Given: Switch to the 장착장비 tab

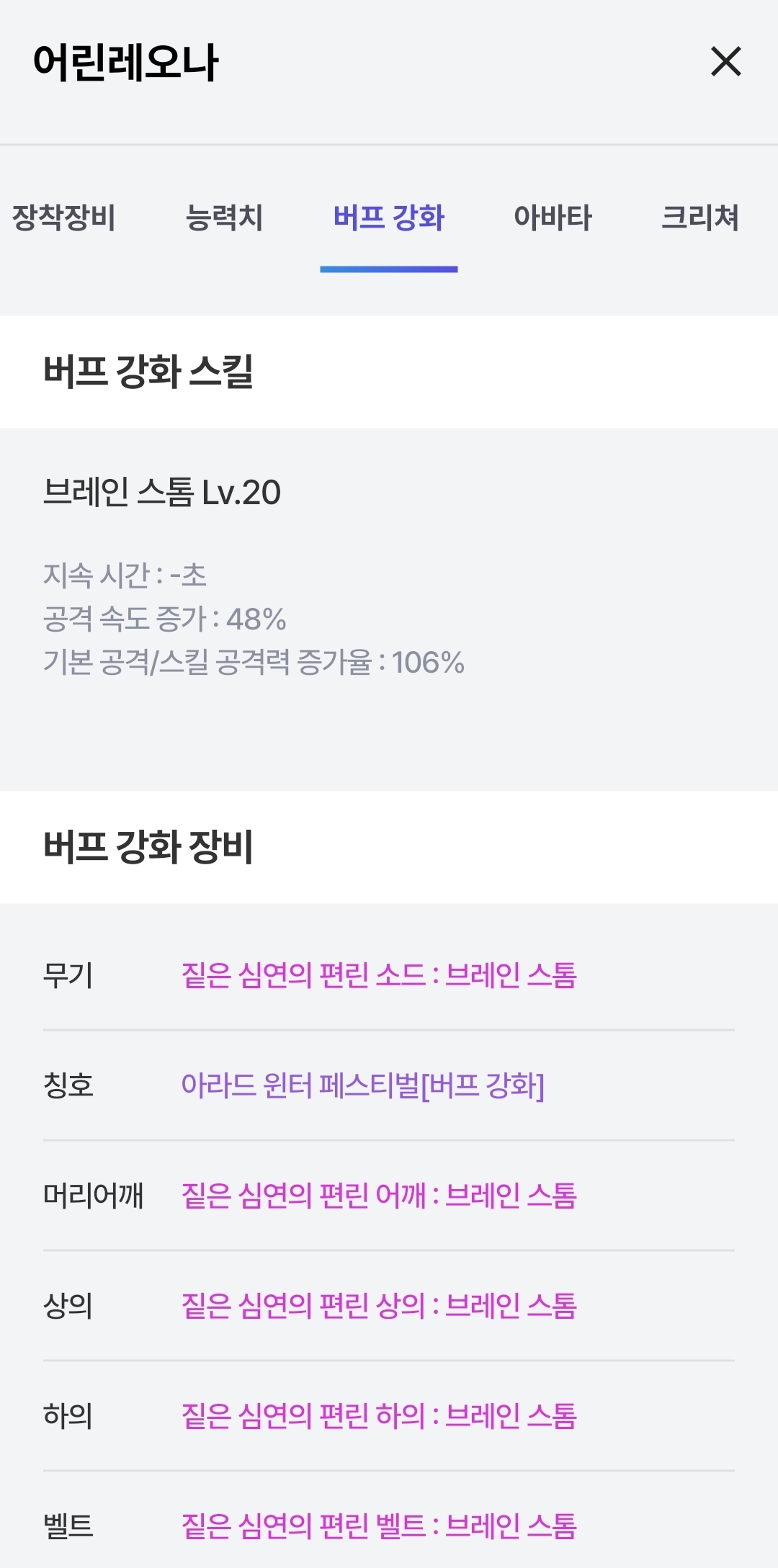Looking at the screenshot, I should 63,218.
